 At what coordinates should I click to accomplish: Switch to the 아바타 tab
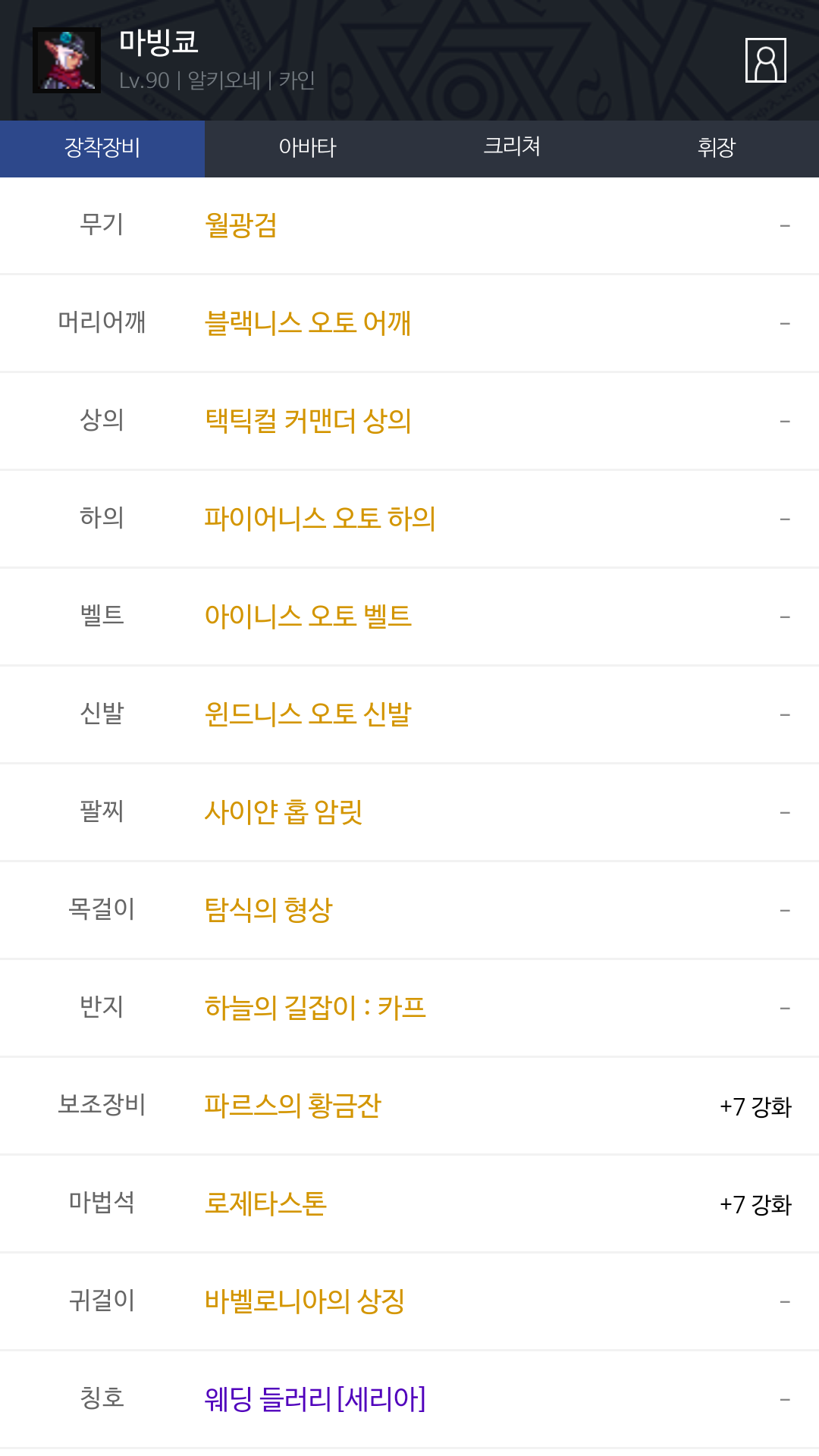click(307, 149)
